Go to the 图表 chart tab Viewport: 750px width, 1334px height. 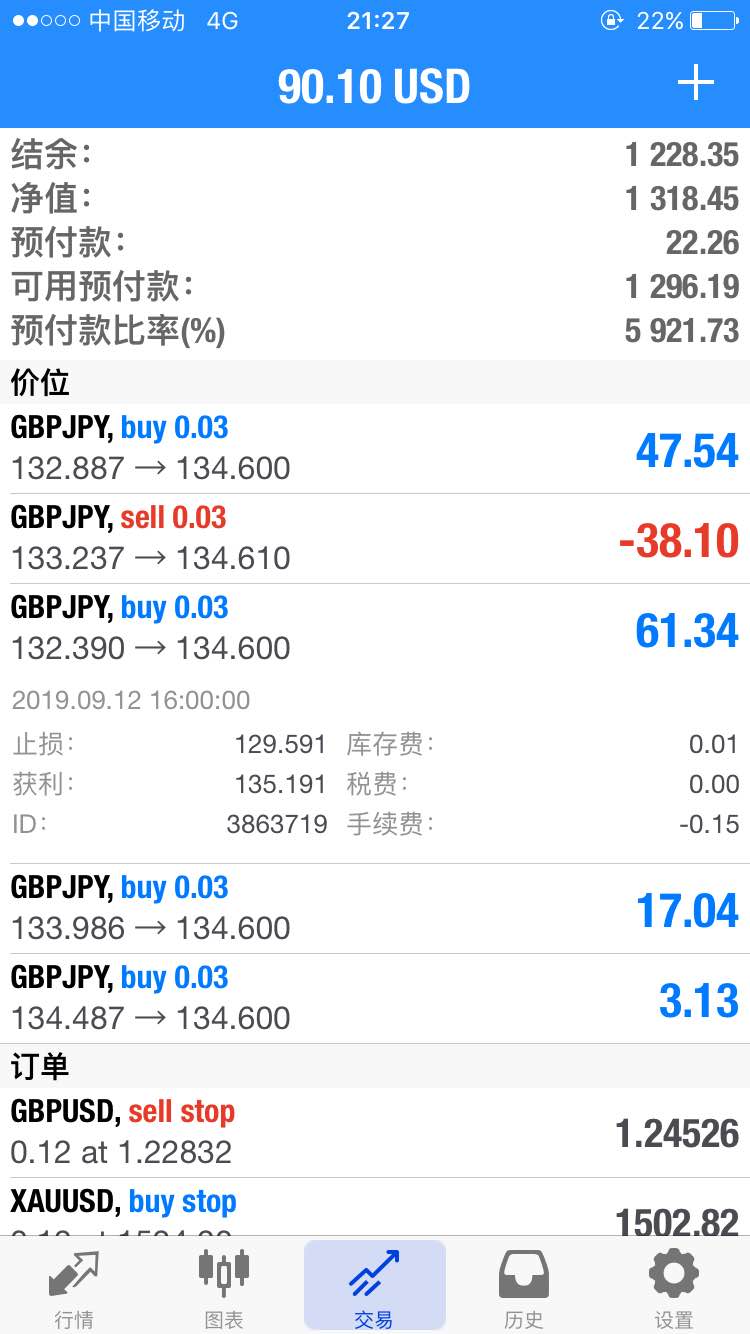tap(225, 1286)
